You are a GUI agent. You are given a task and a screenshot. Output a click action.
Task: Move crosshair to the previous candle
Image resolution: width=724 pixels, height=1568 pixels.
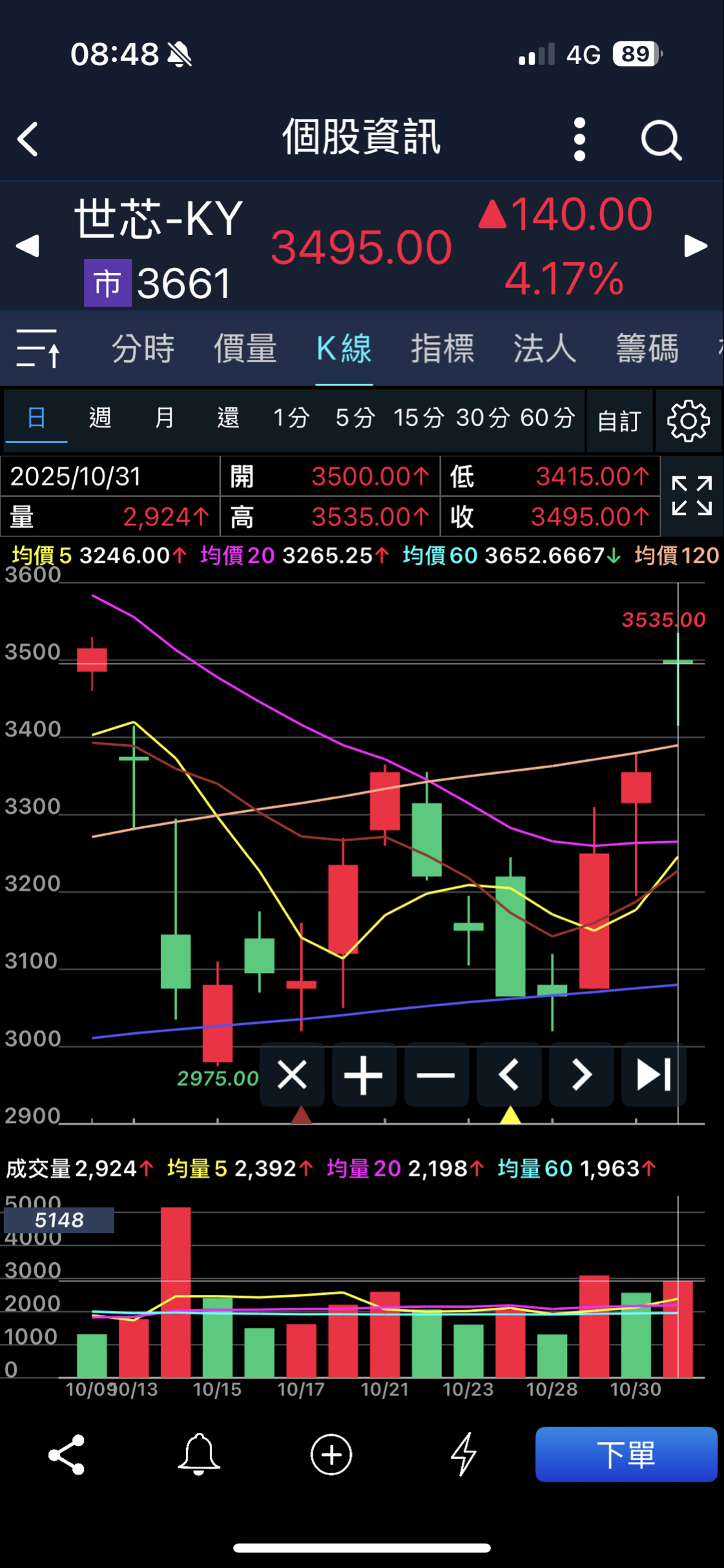point(509,1075)
